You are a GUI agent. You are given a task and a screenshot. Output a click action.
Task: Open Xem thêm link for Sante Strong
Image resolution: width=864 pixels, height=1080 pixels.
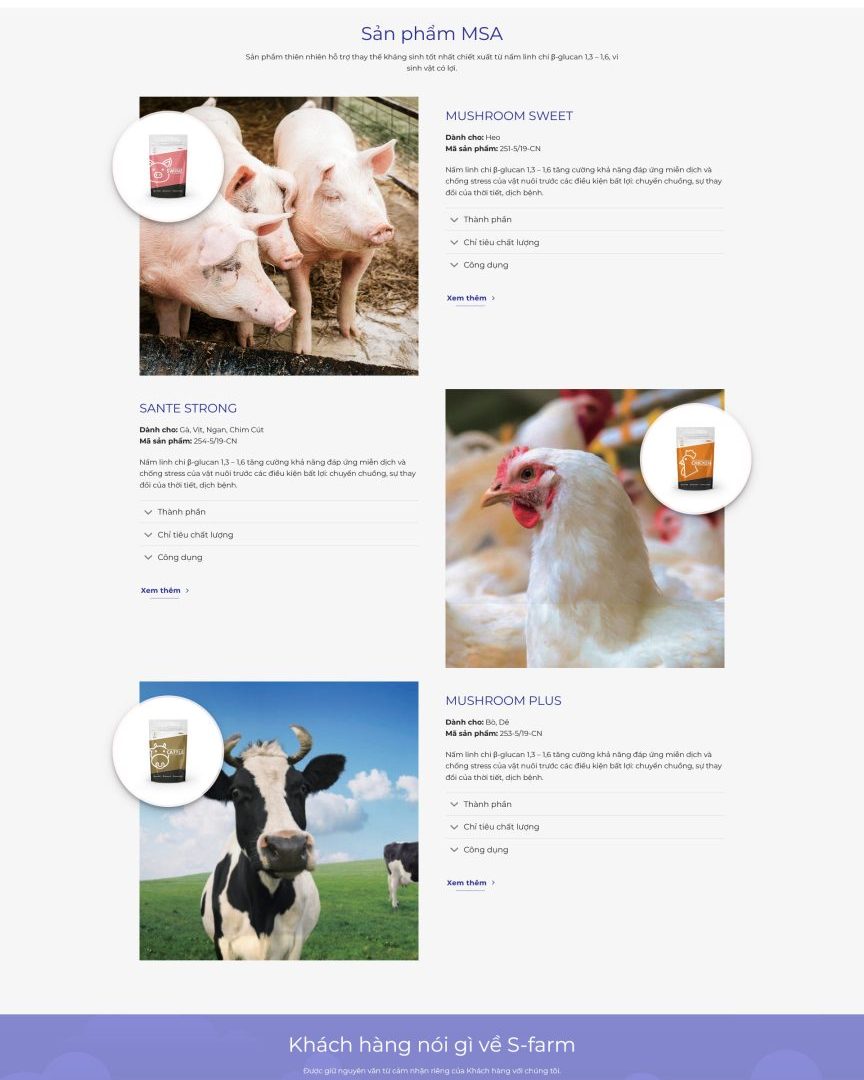[x=161, y=590]
